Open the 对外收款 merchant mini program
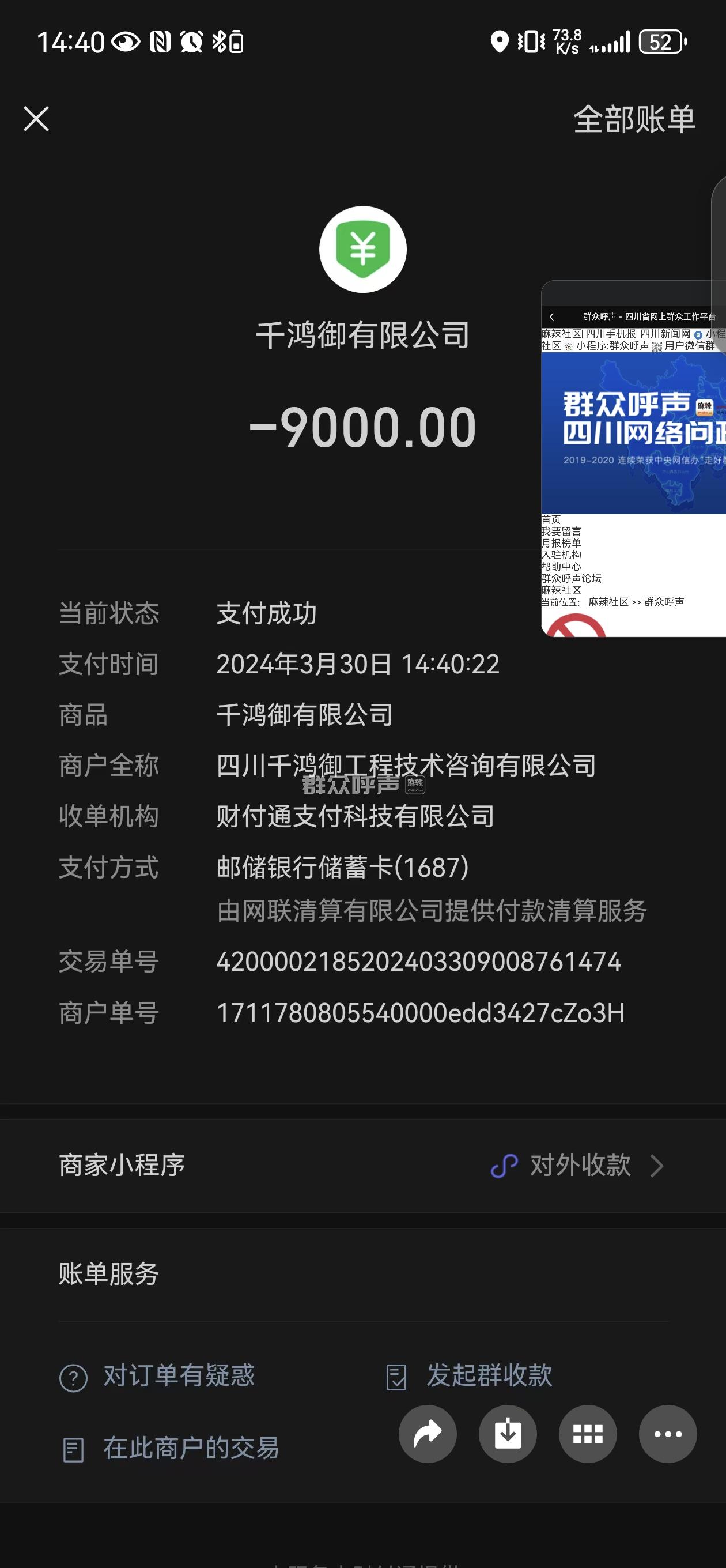The image size is (726, 1568). [578, 1166]
